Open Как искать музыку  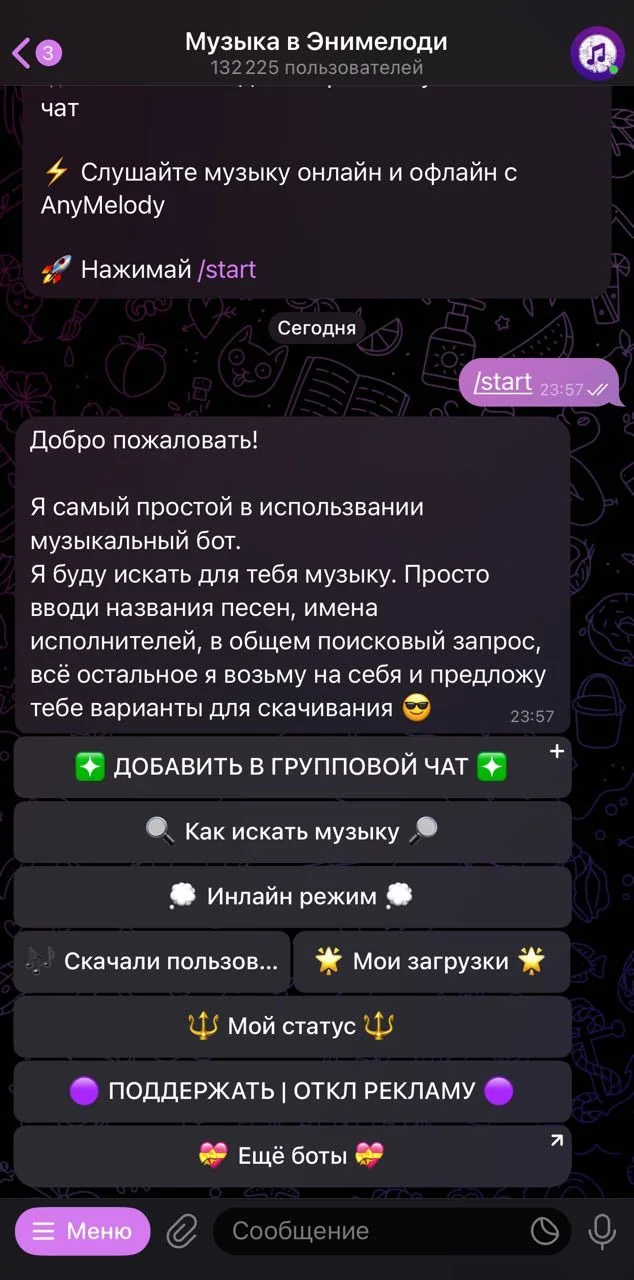tap(292, 832)
